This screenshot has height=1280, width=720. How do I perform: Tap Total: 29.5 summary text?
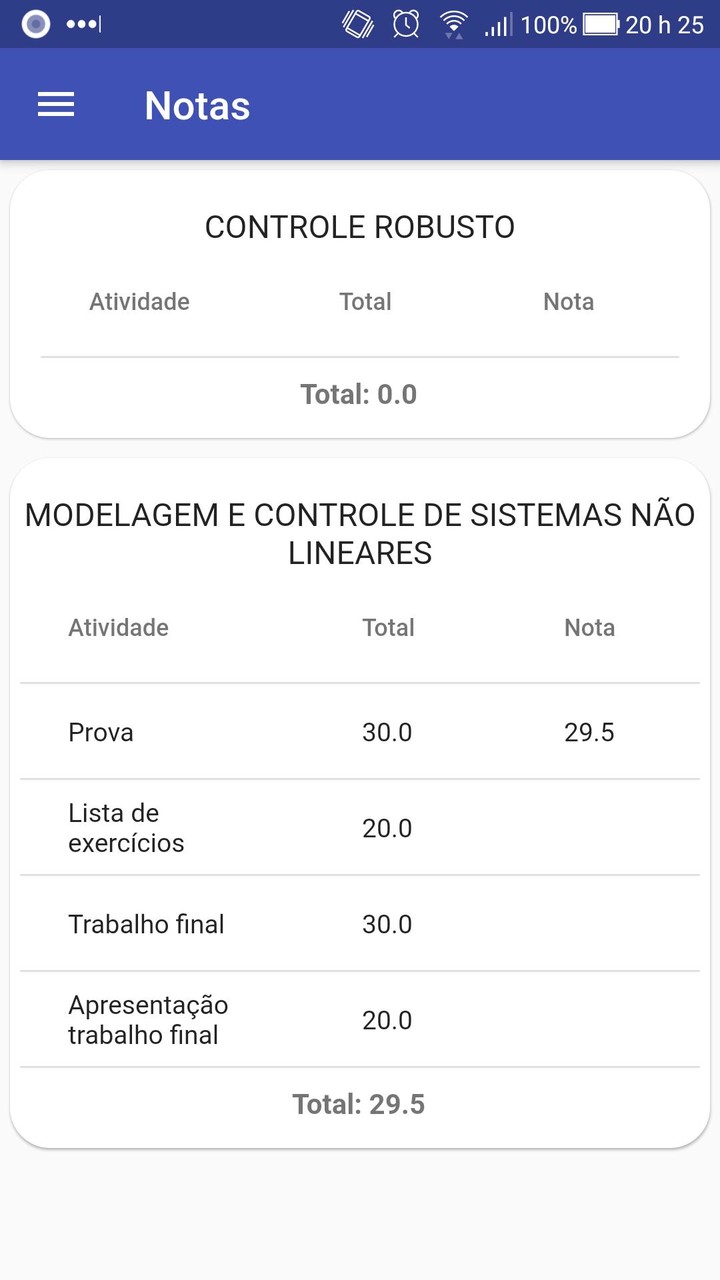coord(358,1103)
